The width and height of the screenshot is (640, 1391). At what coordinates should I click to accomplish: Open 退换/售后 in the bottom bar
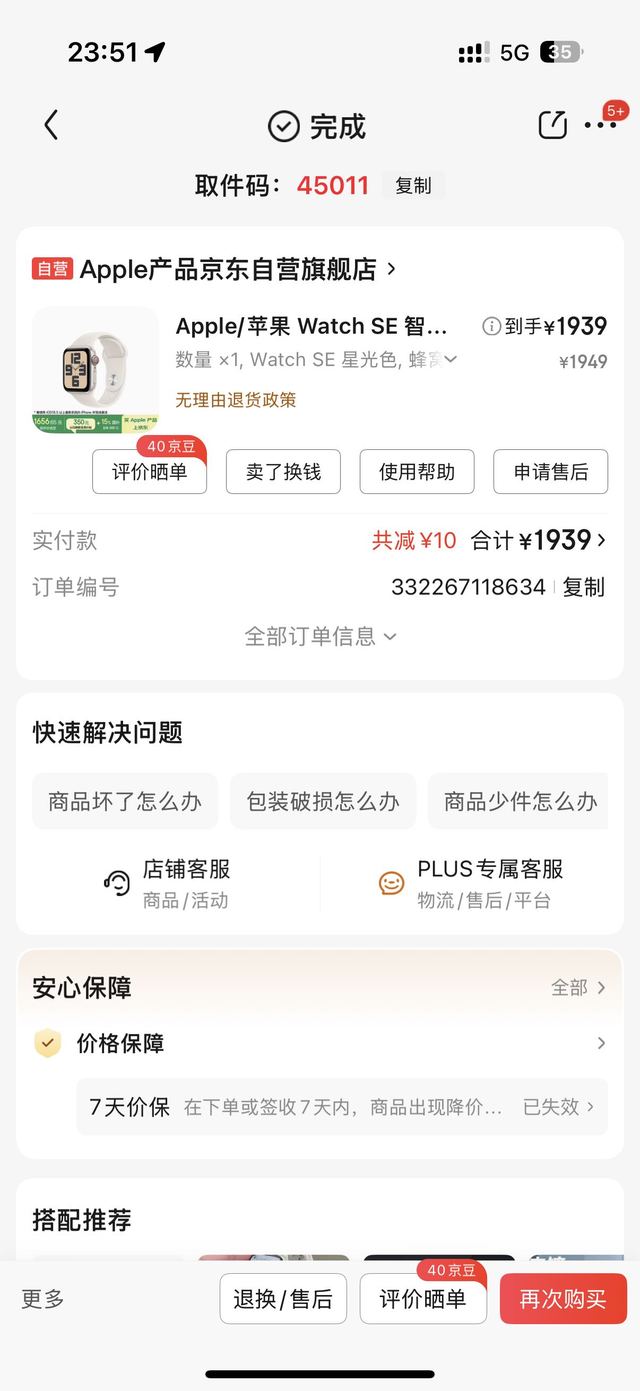tap(283, 1299)
